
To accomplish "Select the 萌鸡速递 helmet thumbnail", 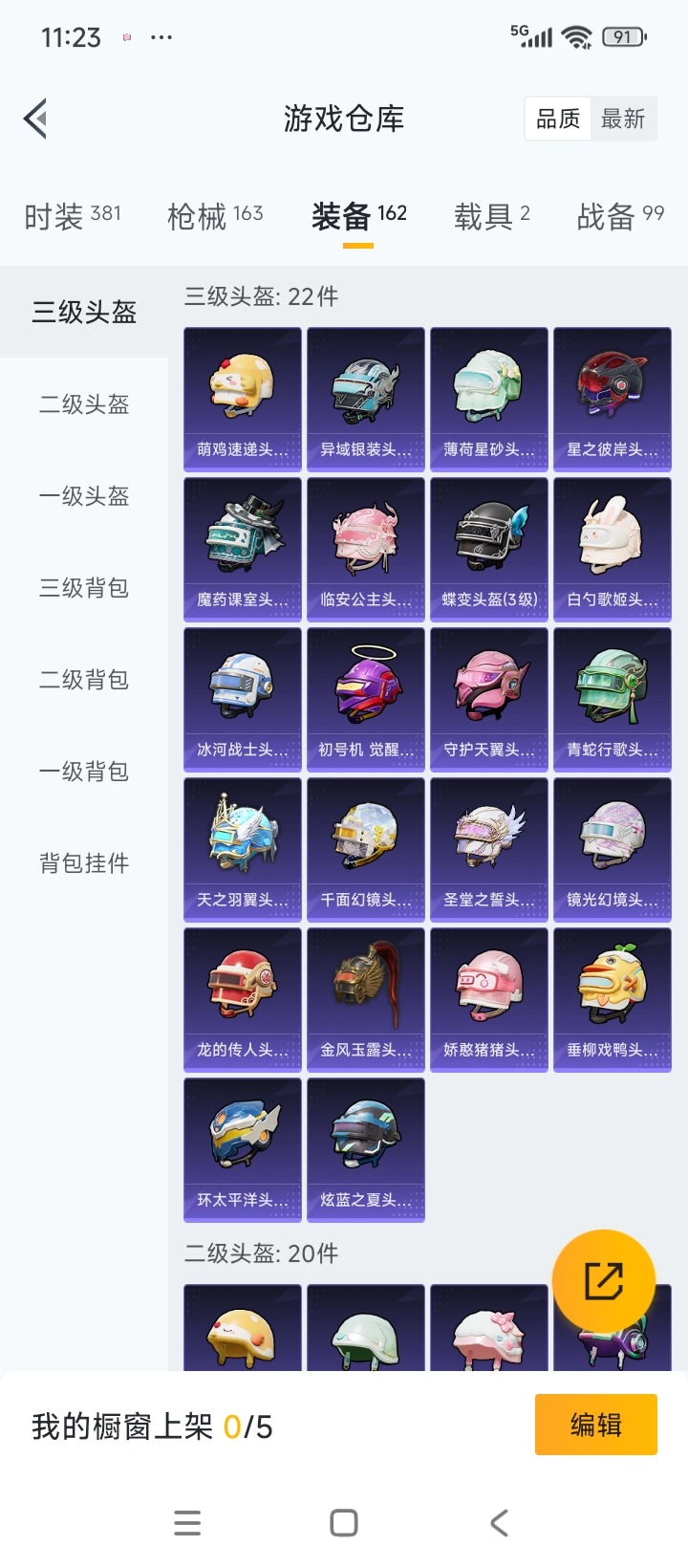I will click(x=242, y=390).
